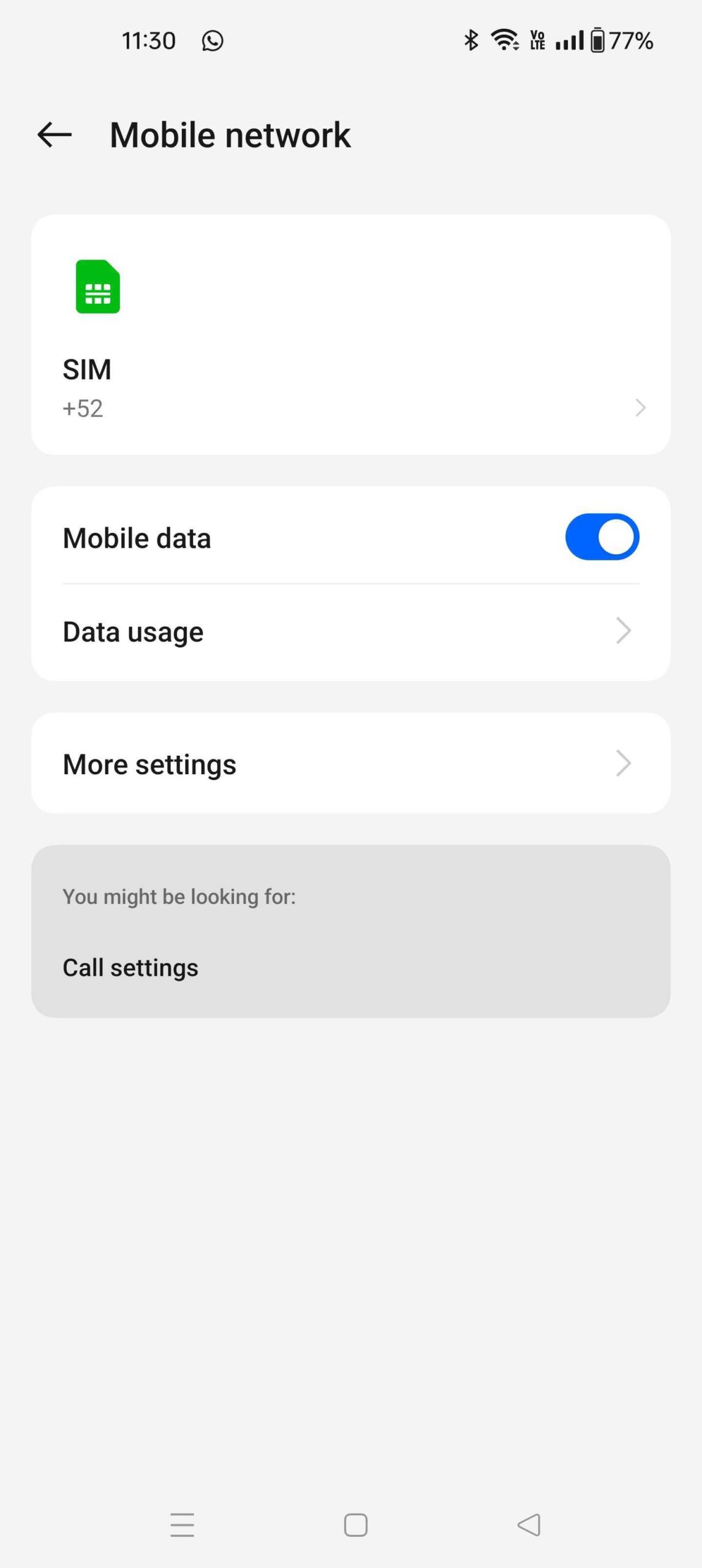
Task: Turn off the Mobile data switch
Action: click(x=602, y=537)
